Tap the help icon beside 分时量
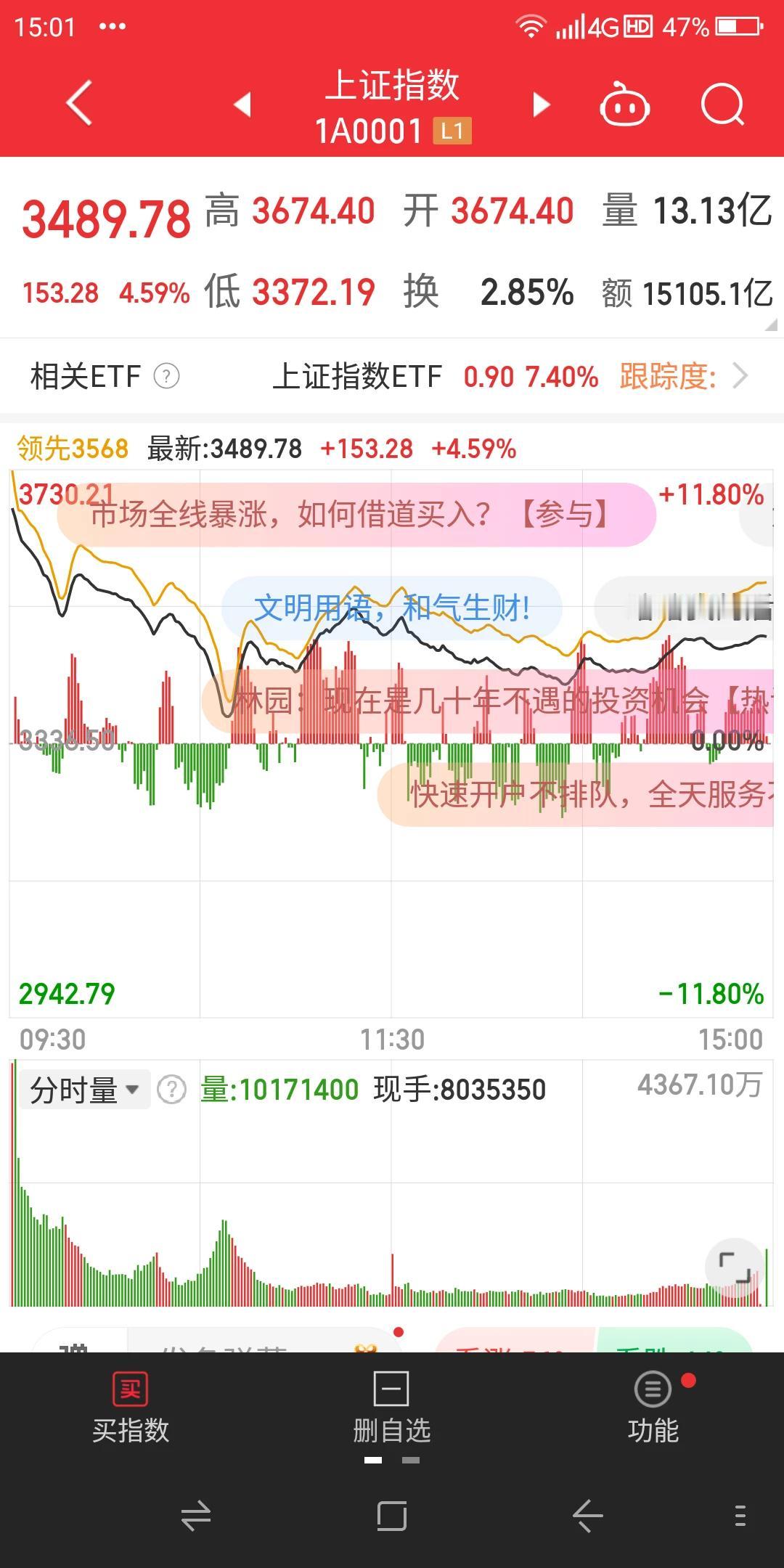Viewport: 784px width, 1568px height. (172, 1090)
